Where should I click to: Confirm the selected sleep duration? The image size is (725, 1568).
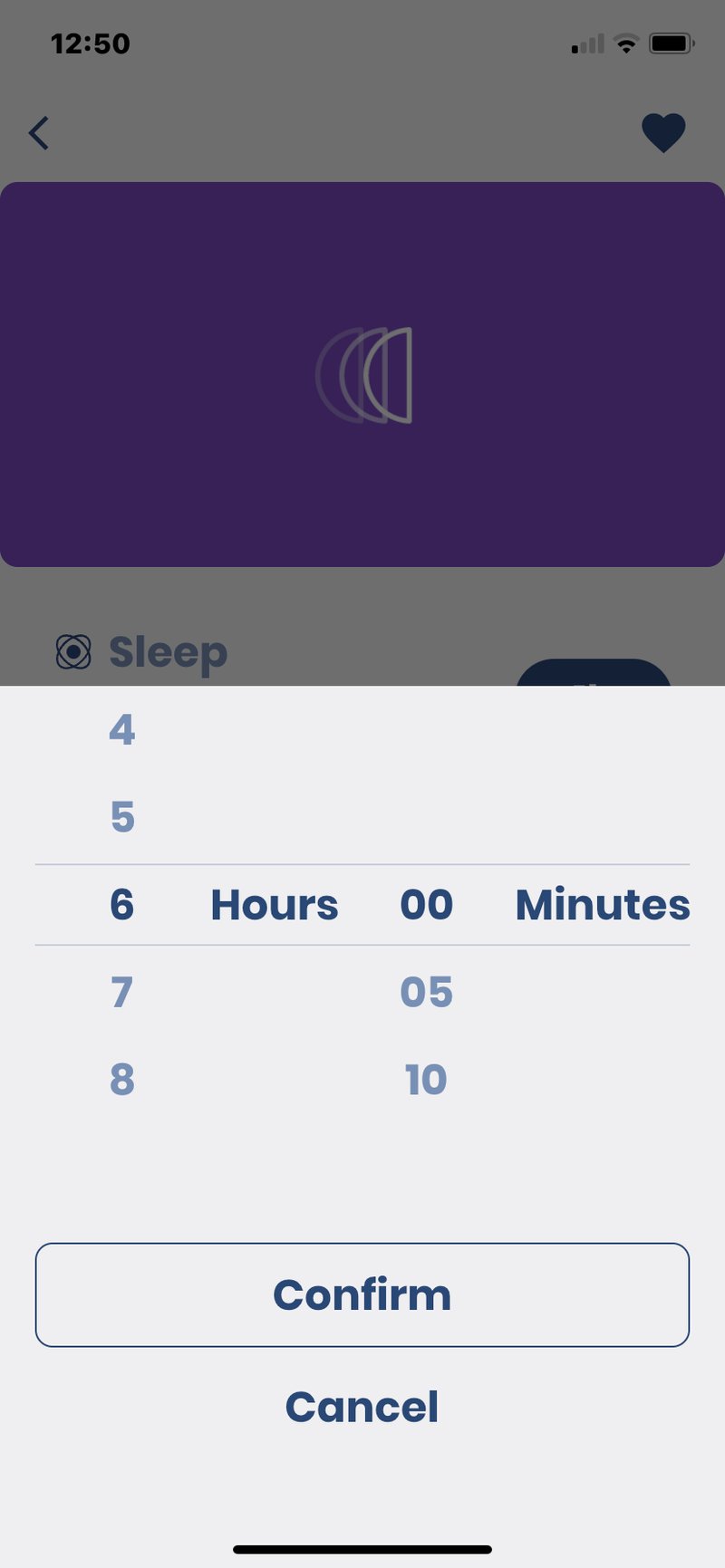[362, 1294]
